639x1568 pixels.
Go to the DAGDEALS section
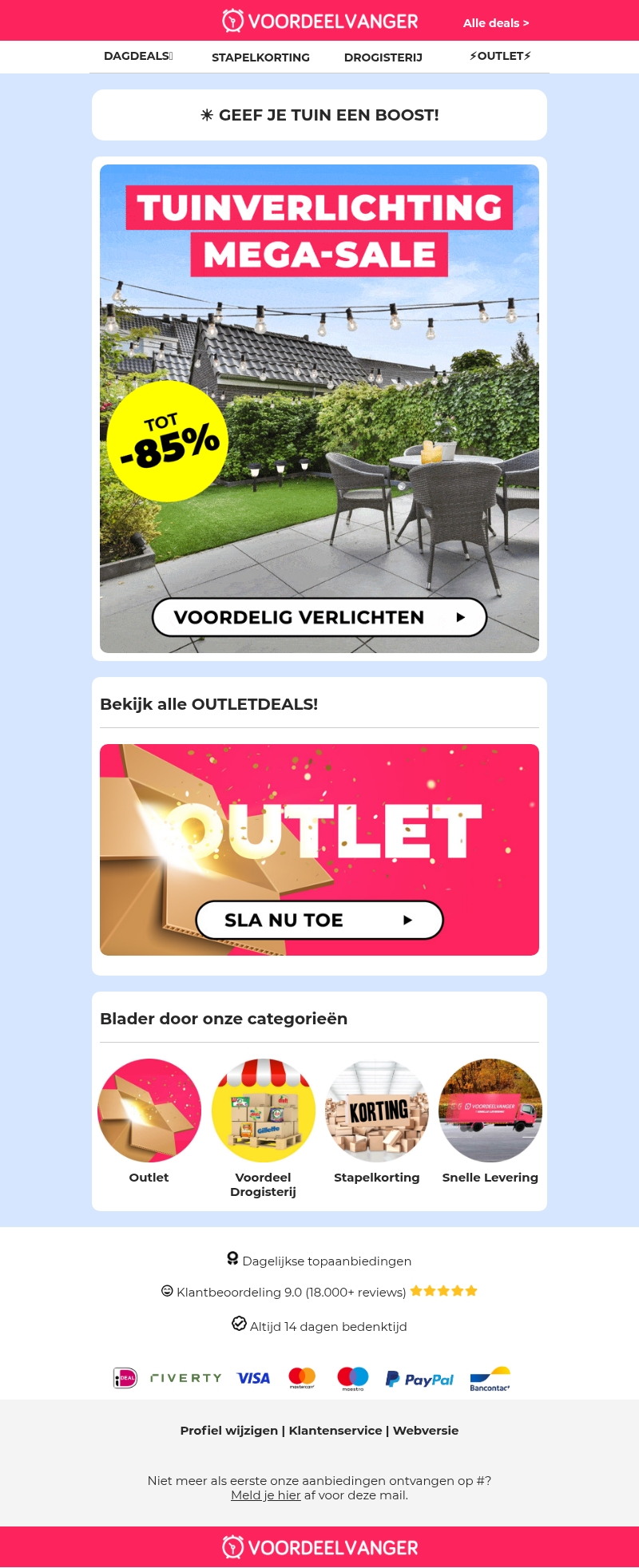pos(138,56)
